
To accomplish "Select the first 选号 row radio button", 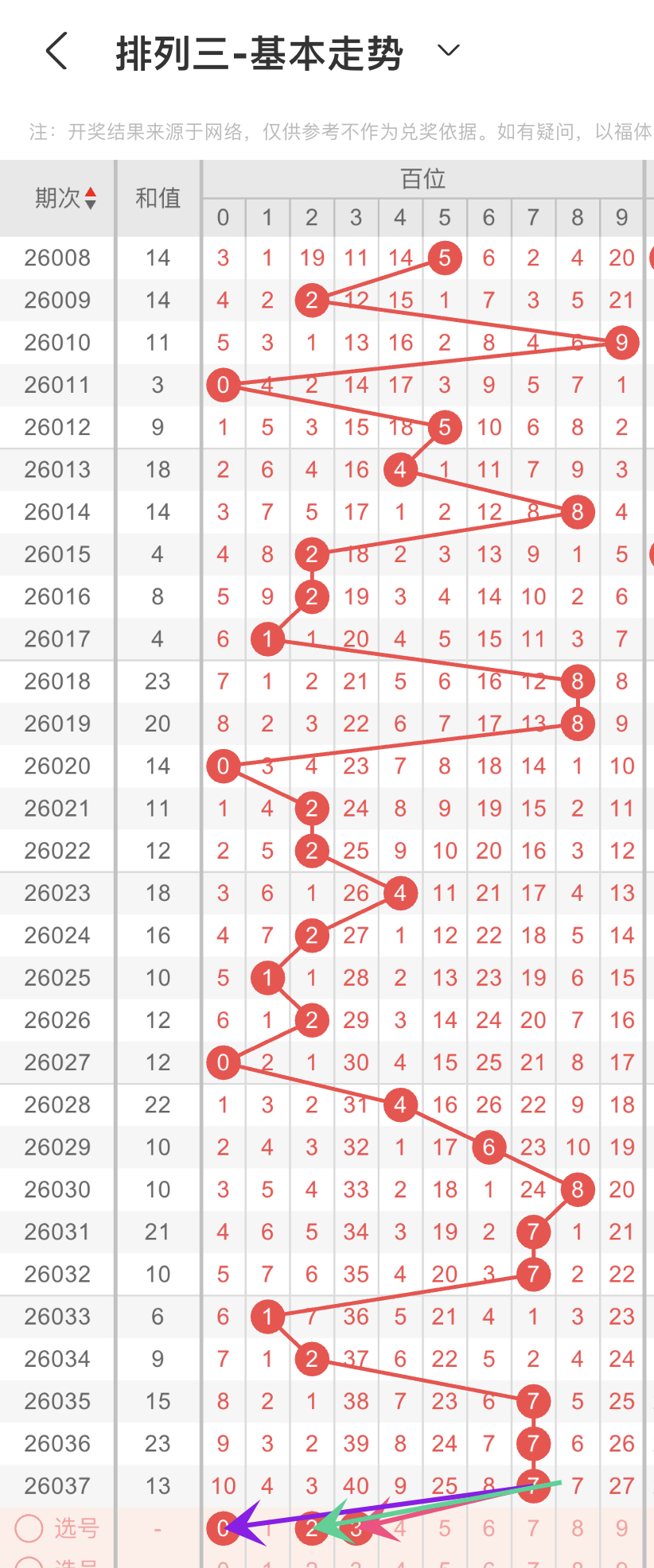I will point(29,1527).
